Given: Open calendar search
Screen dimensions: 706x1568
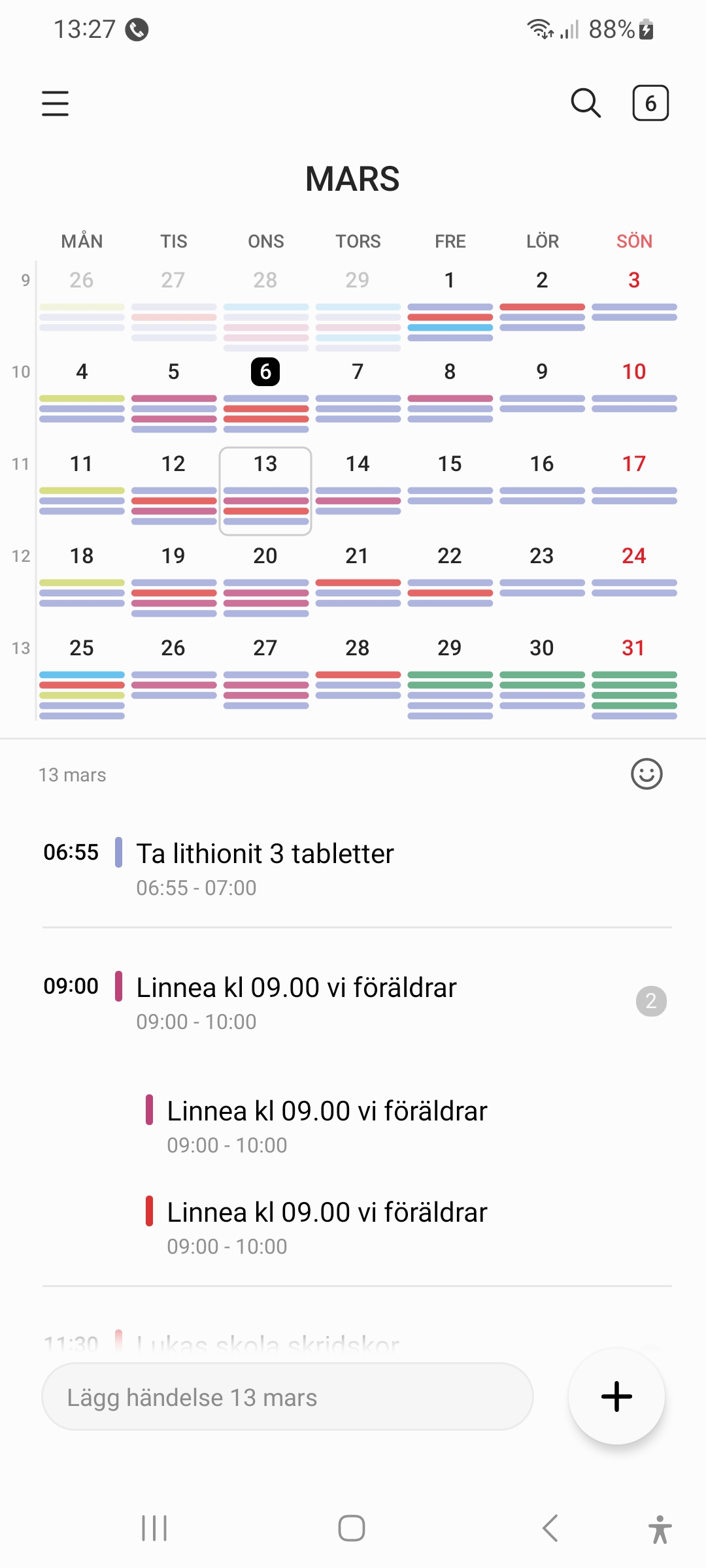Looking at the screenshot, I should coord(586,103).
